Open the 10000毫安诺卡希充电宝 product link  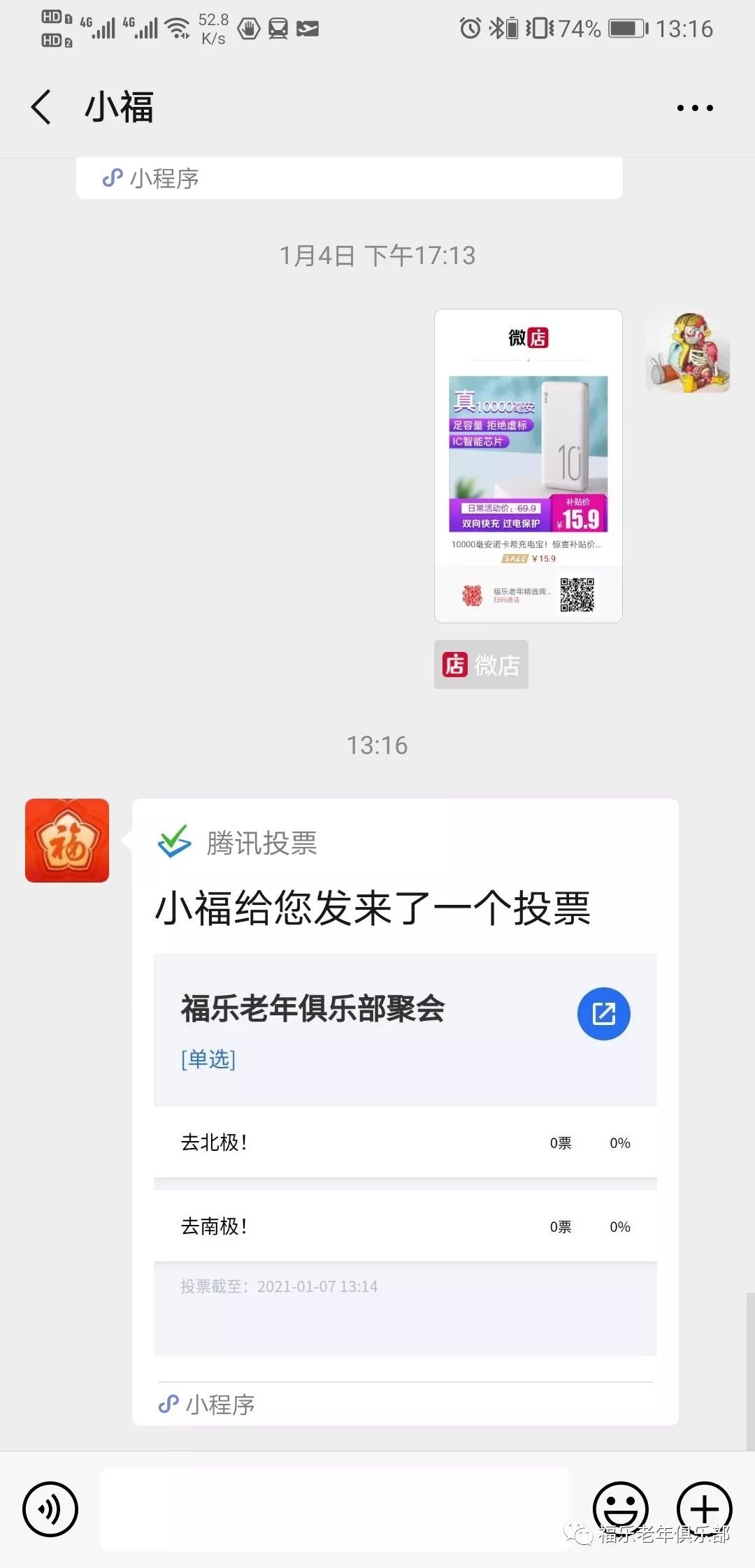click(527, 545)
